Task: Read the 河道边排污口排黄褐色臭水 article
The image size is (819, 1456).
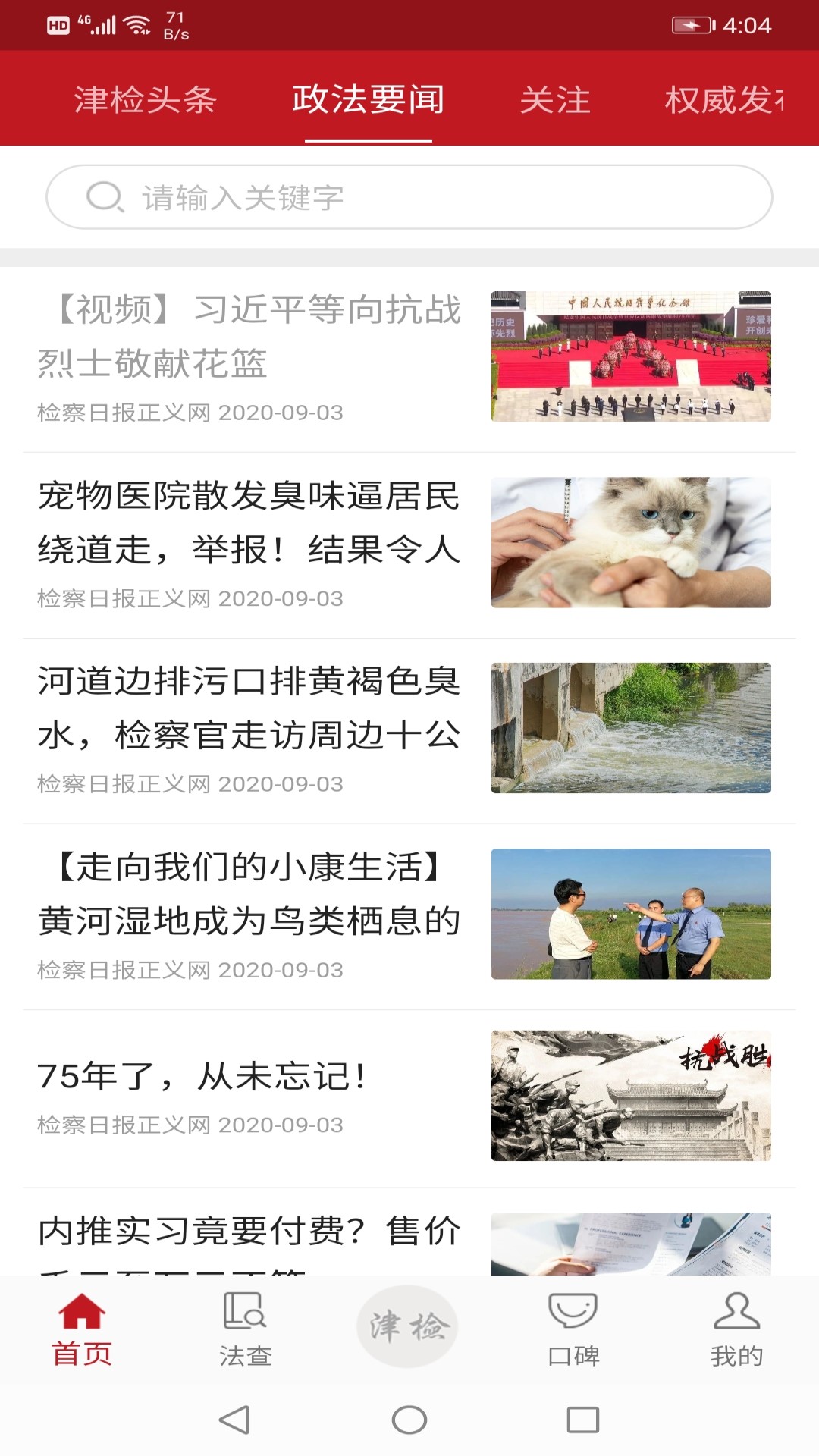Action: [250, 708]
